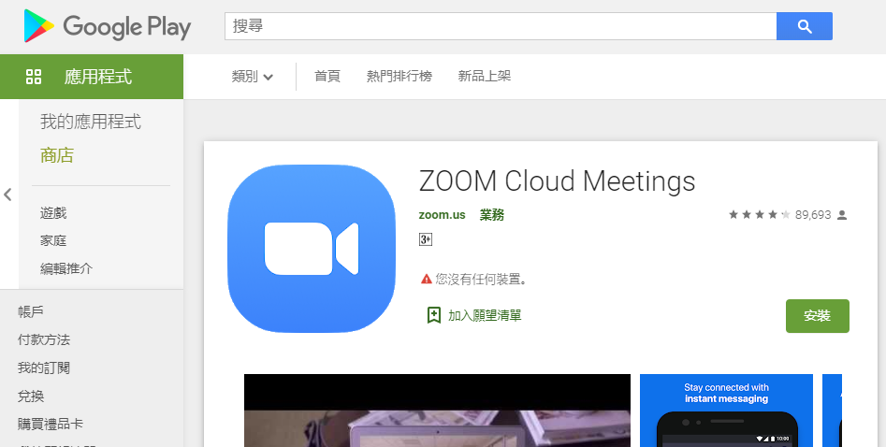Select 商店 in the sidebar
Screen dimensions: 886x447
click(x=57, y=155)
